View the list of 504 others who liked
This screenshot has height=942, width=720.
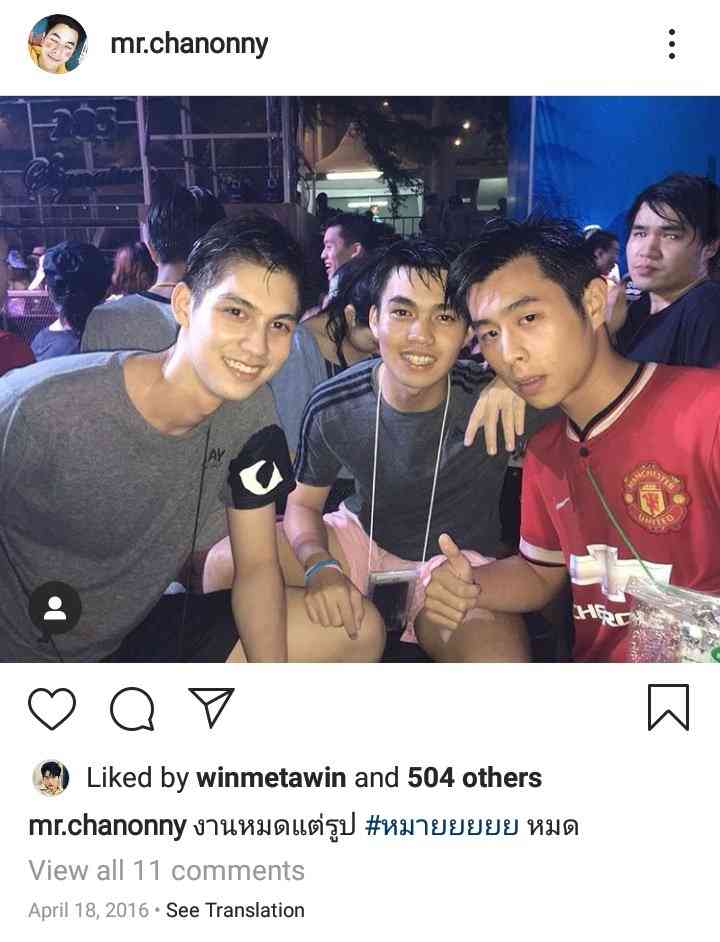(474, 778)
